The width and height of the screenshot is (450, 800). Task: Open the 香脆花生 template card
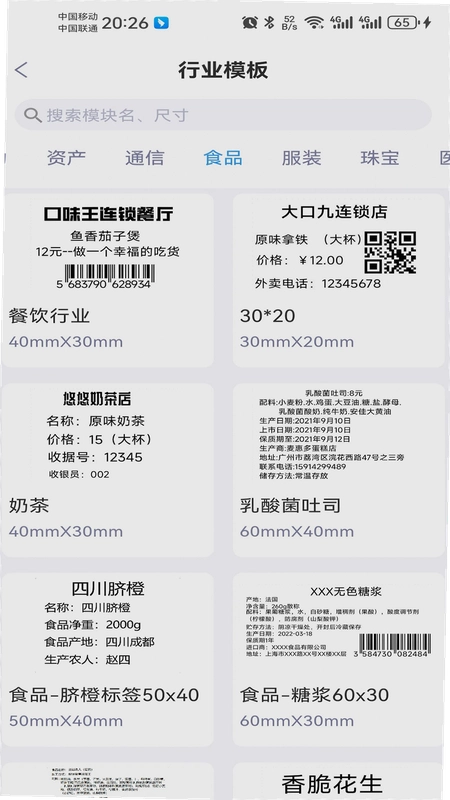(339, 781)
